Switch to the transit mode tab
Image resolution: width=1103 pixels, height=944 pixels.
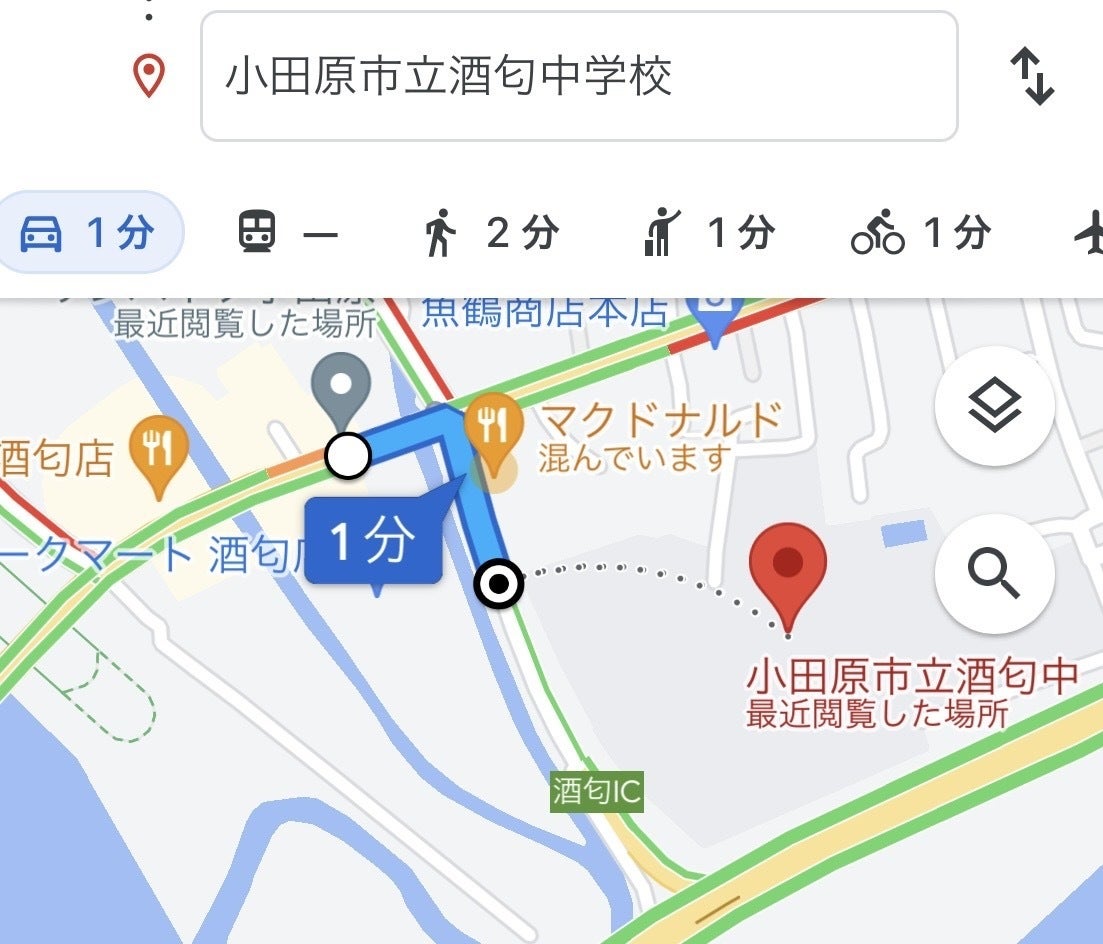coord(288,234)
